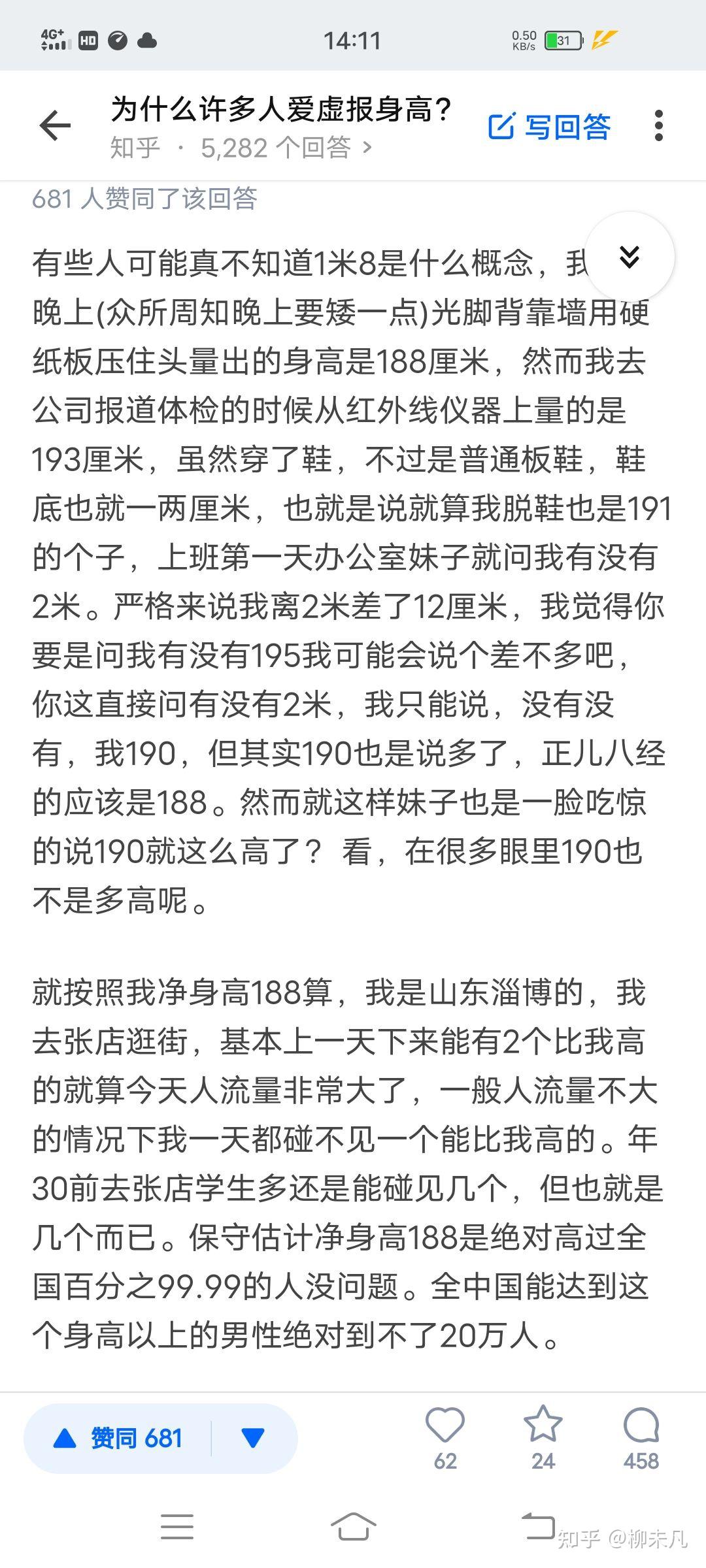Upvote the answer with 赞同 681

pos(118,1439)
